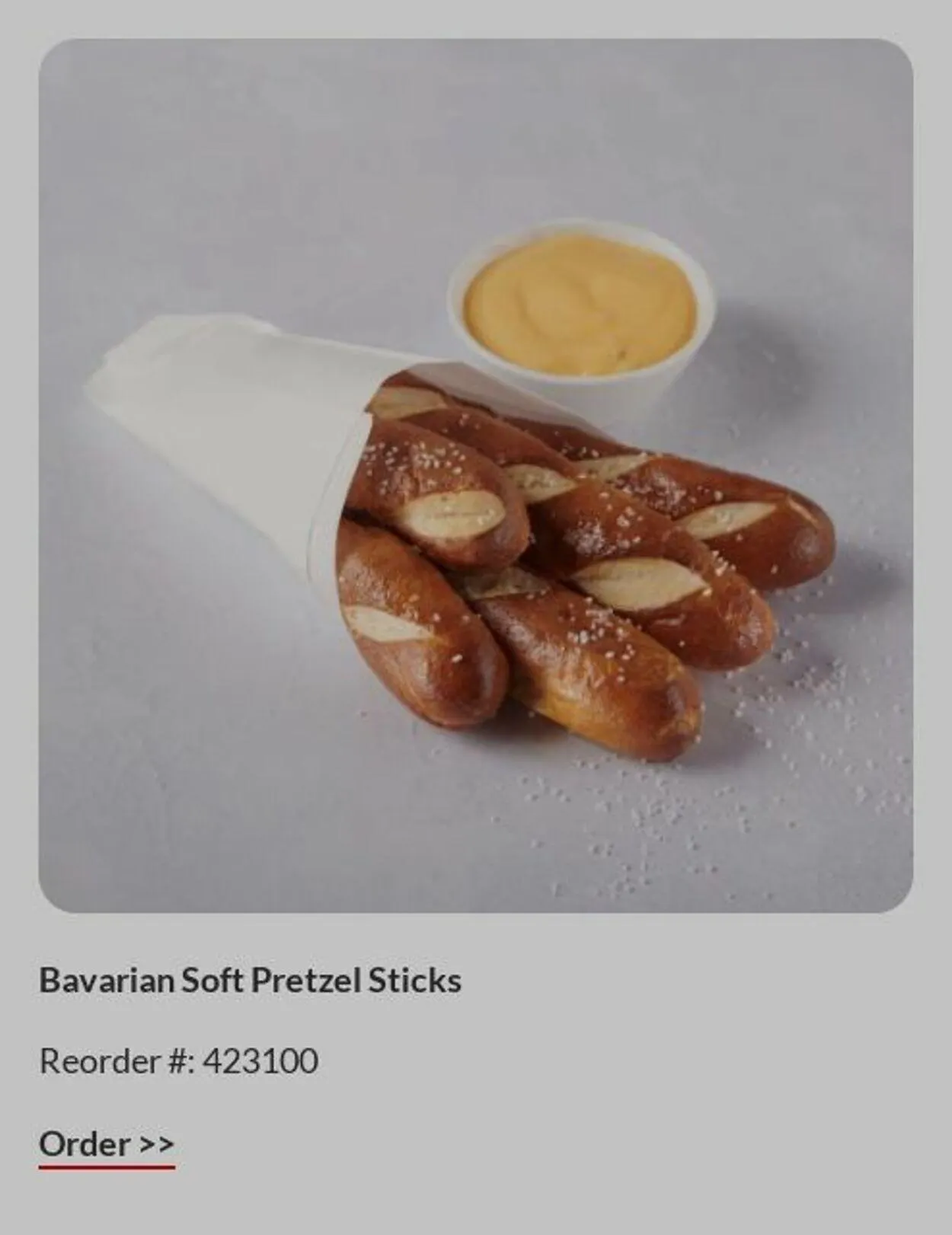Open the Bavarian Soft Pretzel Sticks product image
This screenshot has width=952, height=1235.
[x=476, y=476]
